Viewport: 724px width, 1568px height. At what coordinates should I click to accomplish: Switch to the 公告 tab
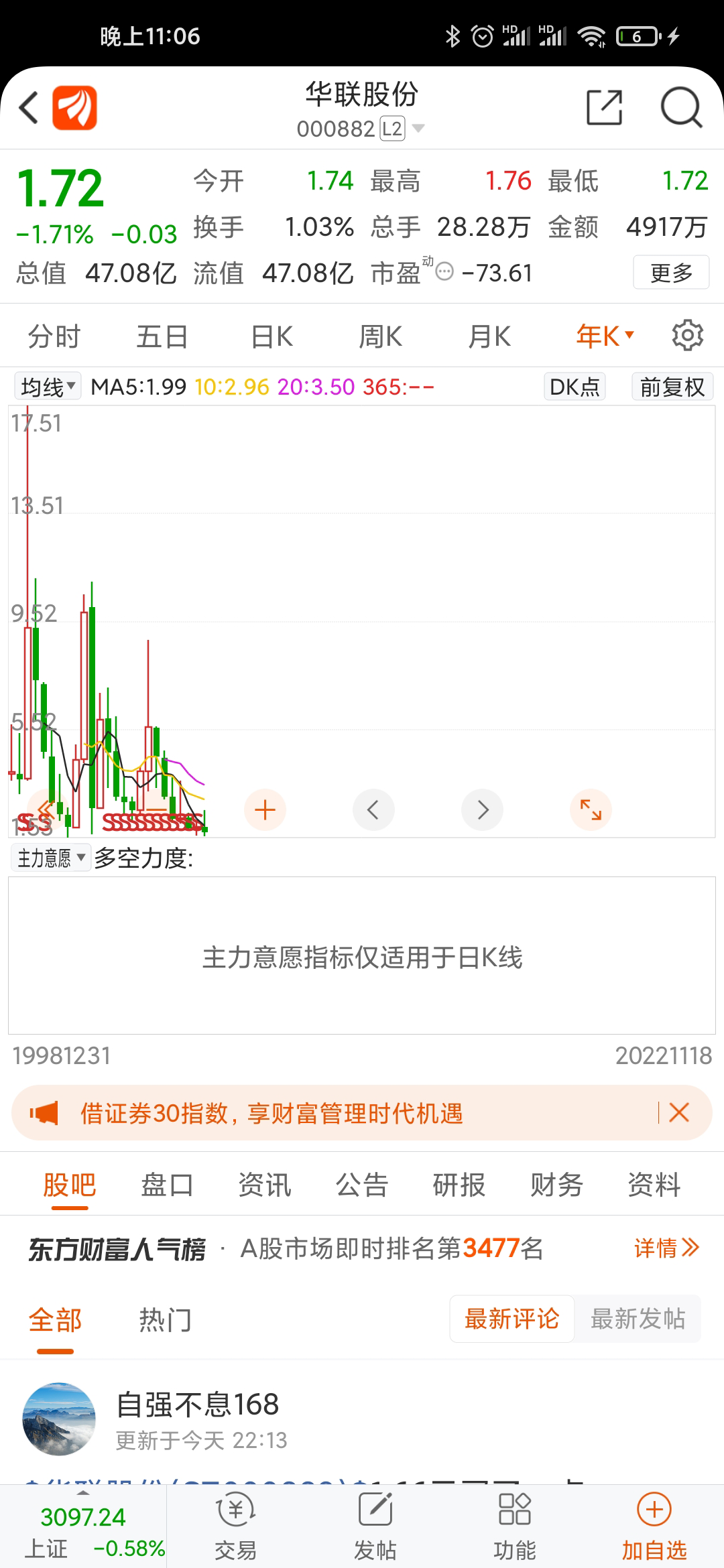point(362,1185)
